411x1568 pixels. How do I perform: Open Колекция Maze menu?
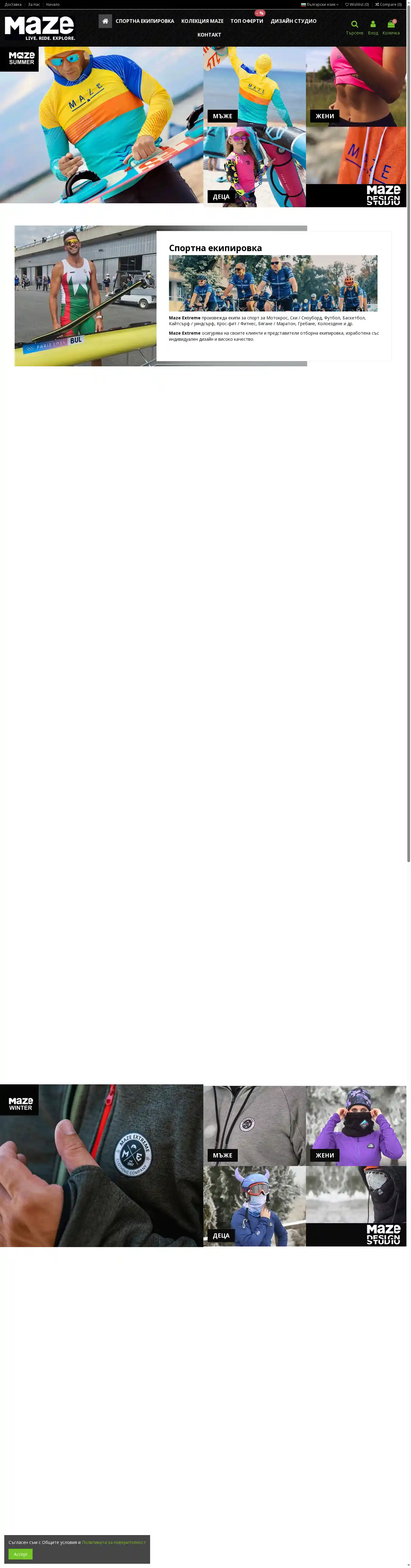tap(202, 21)
